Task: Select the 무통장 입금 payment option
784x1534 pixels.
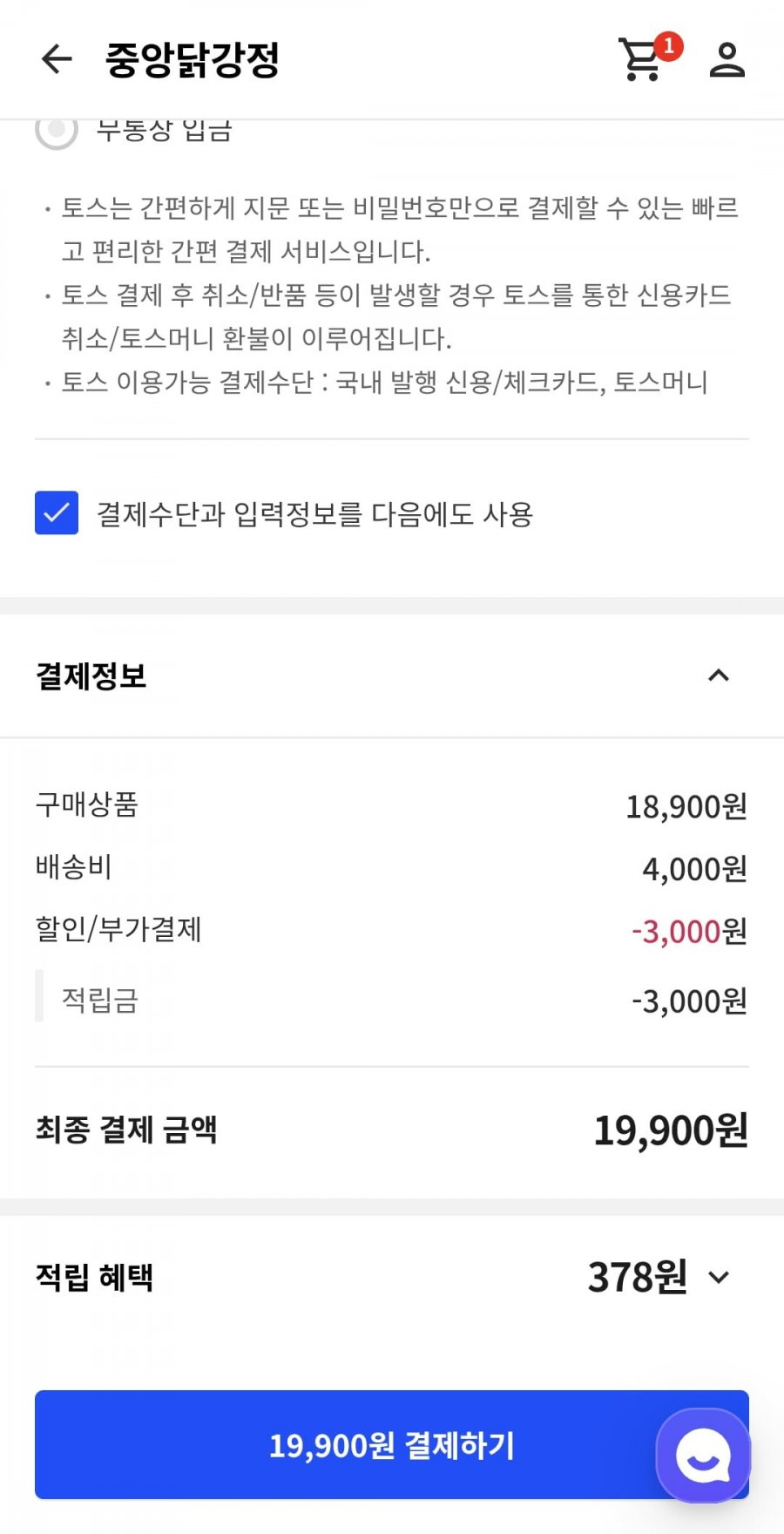Action: click(57, 131)
